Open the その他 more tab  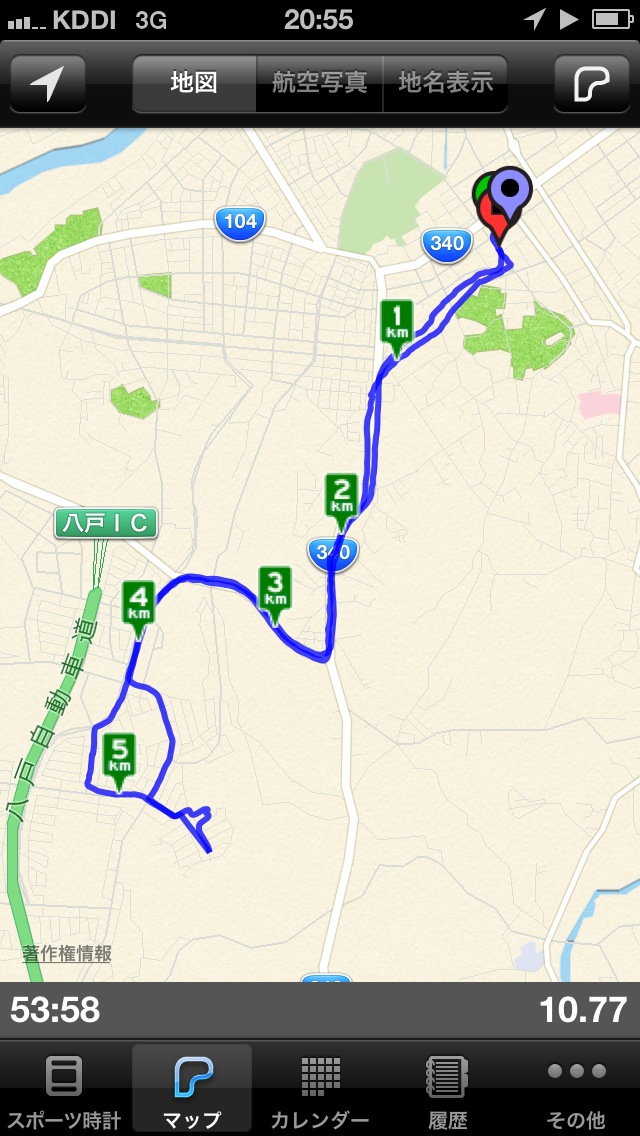click(x=576, y=1090)
